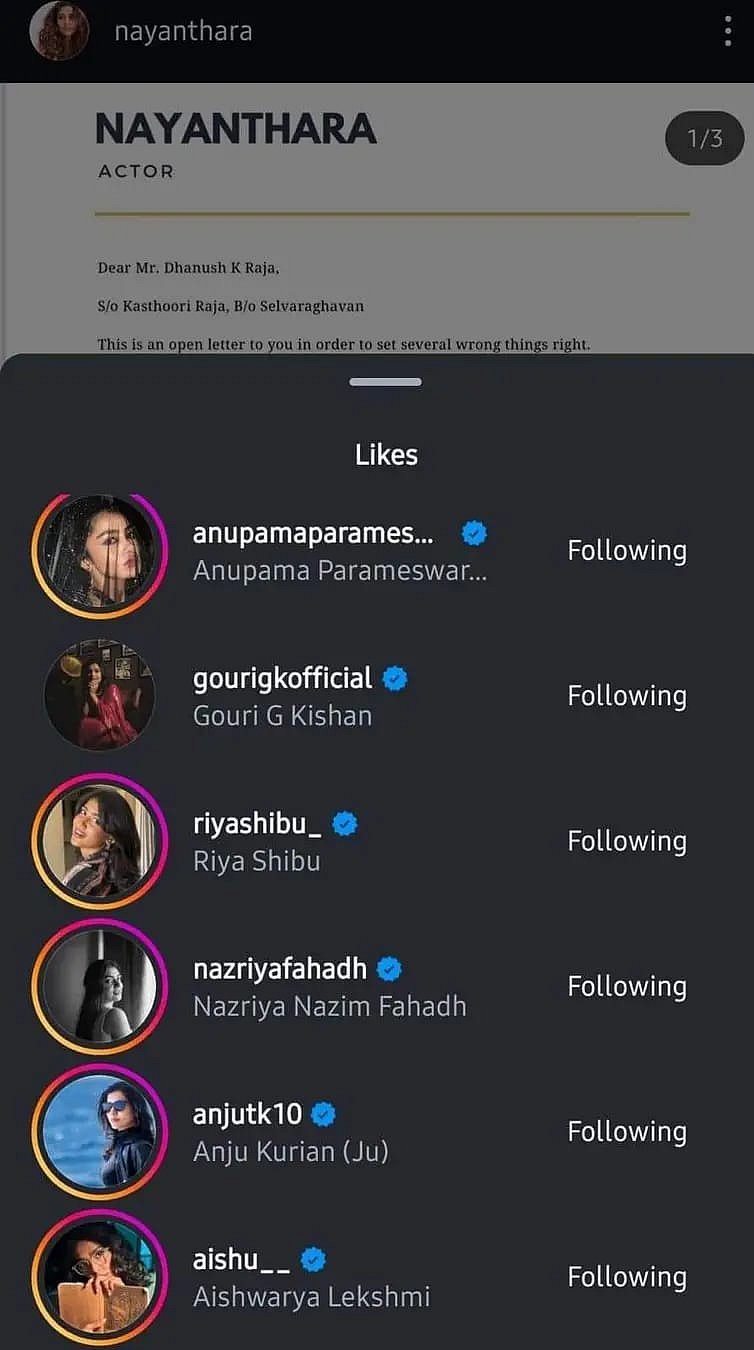754x1350 pixels.
Task: Tap Following button beside riyashibu_
Action: click(x=627, y=841)
